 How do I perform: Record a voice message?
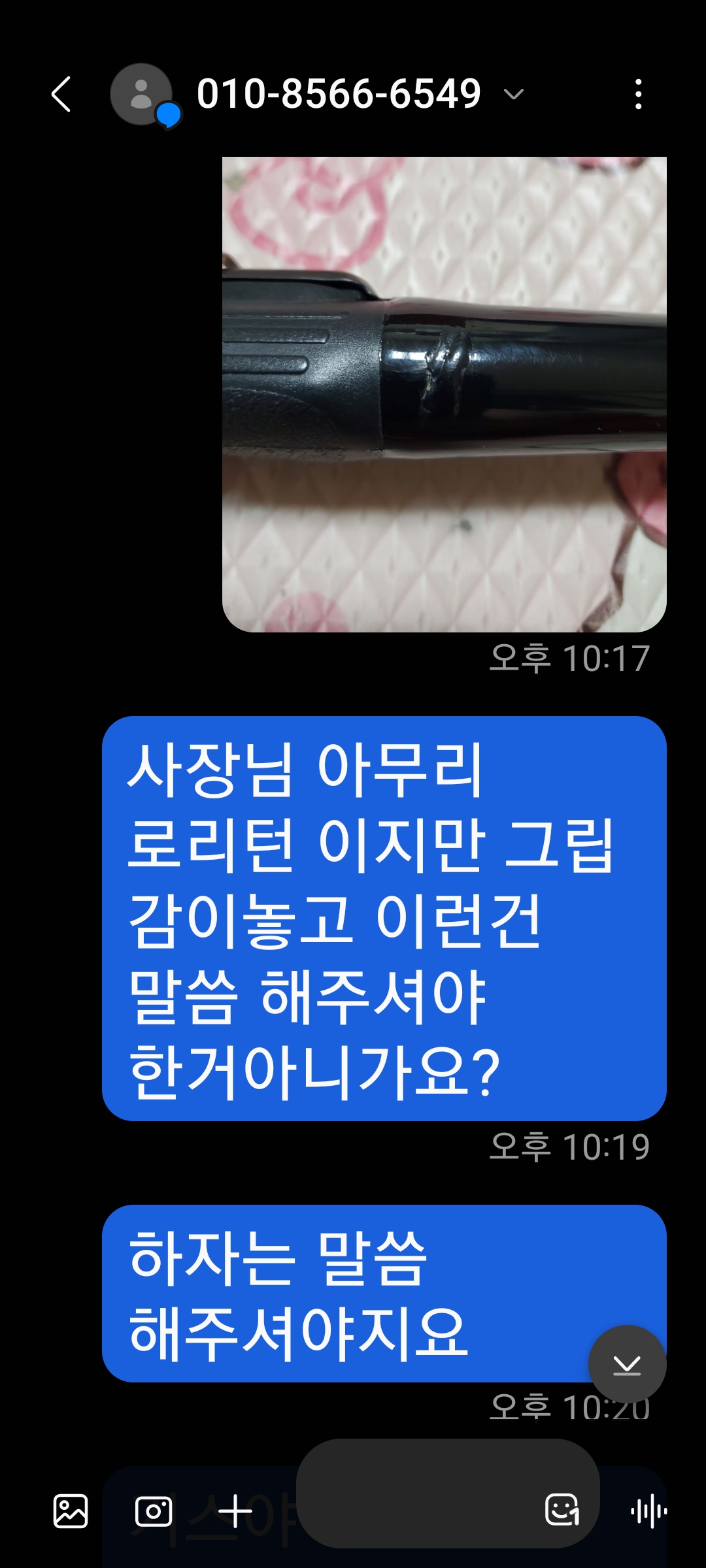pos(648,1511)
